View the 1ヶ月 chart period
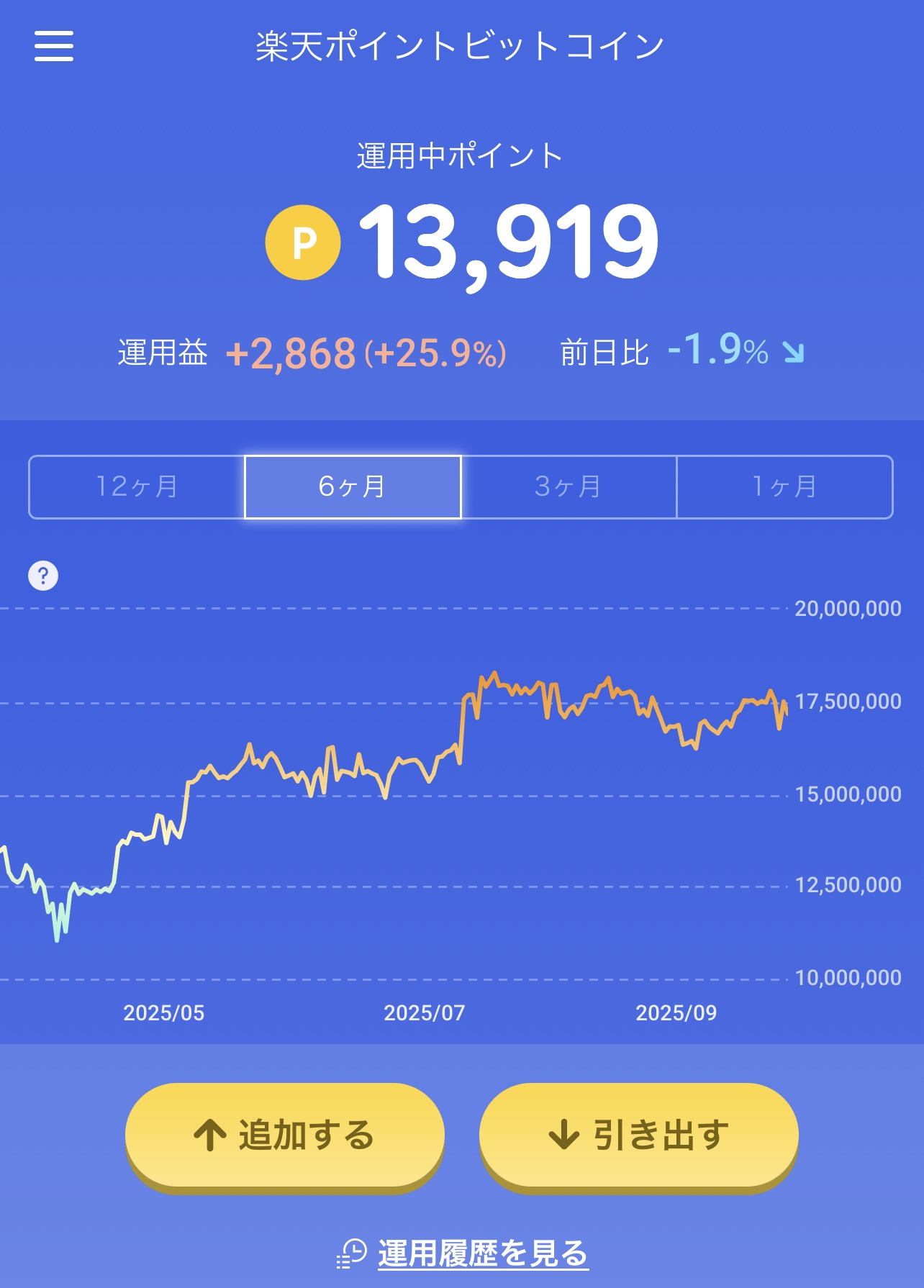Viewport: 924px width, 1288px height. click(784, 487)
